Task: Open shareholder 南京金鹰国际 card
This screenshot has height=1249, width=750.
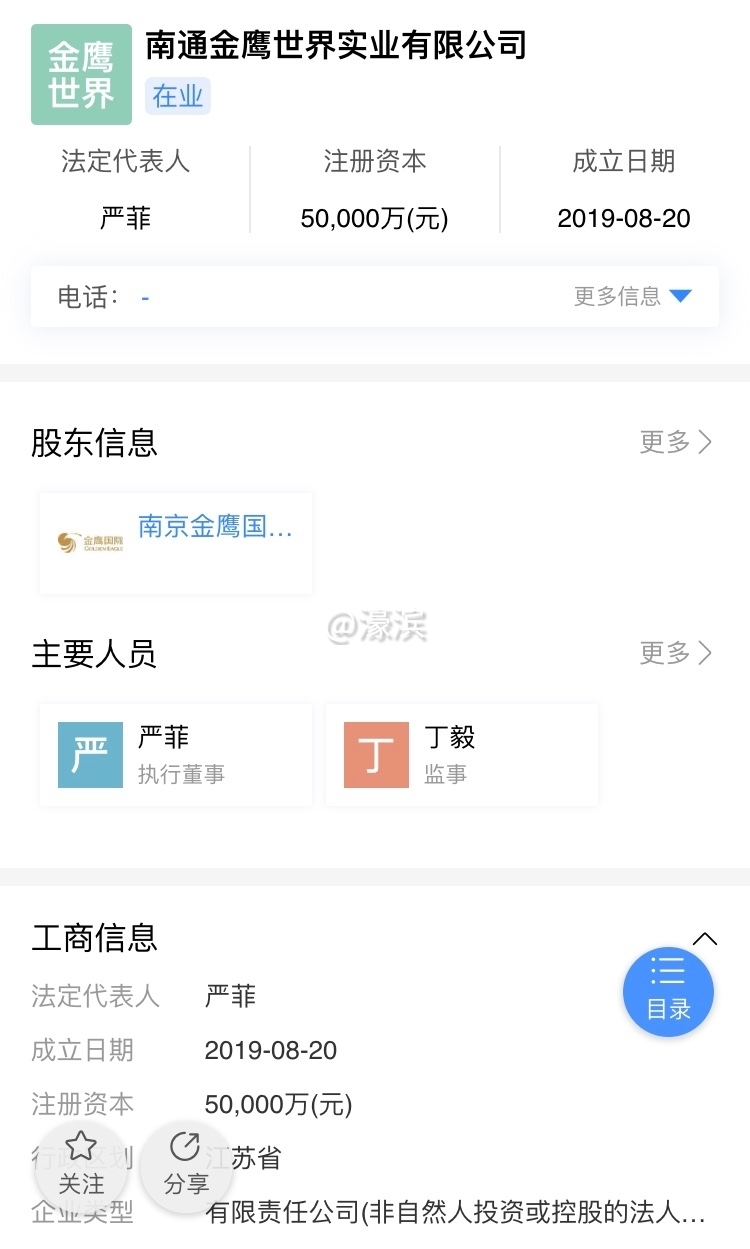Action: point(176,543)
